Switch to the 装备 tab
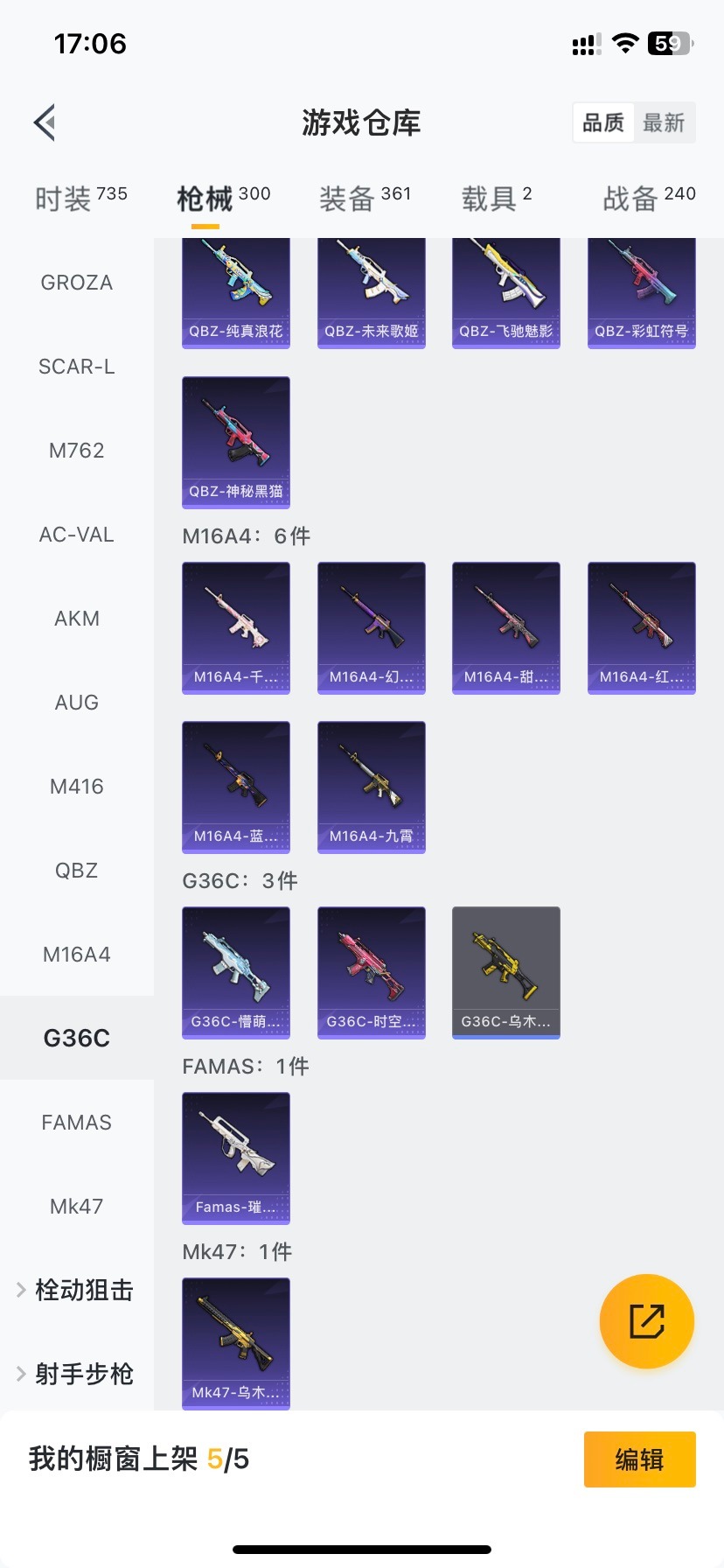 tap(364, 199)
